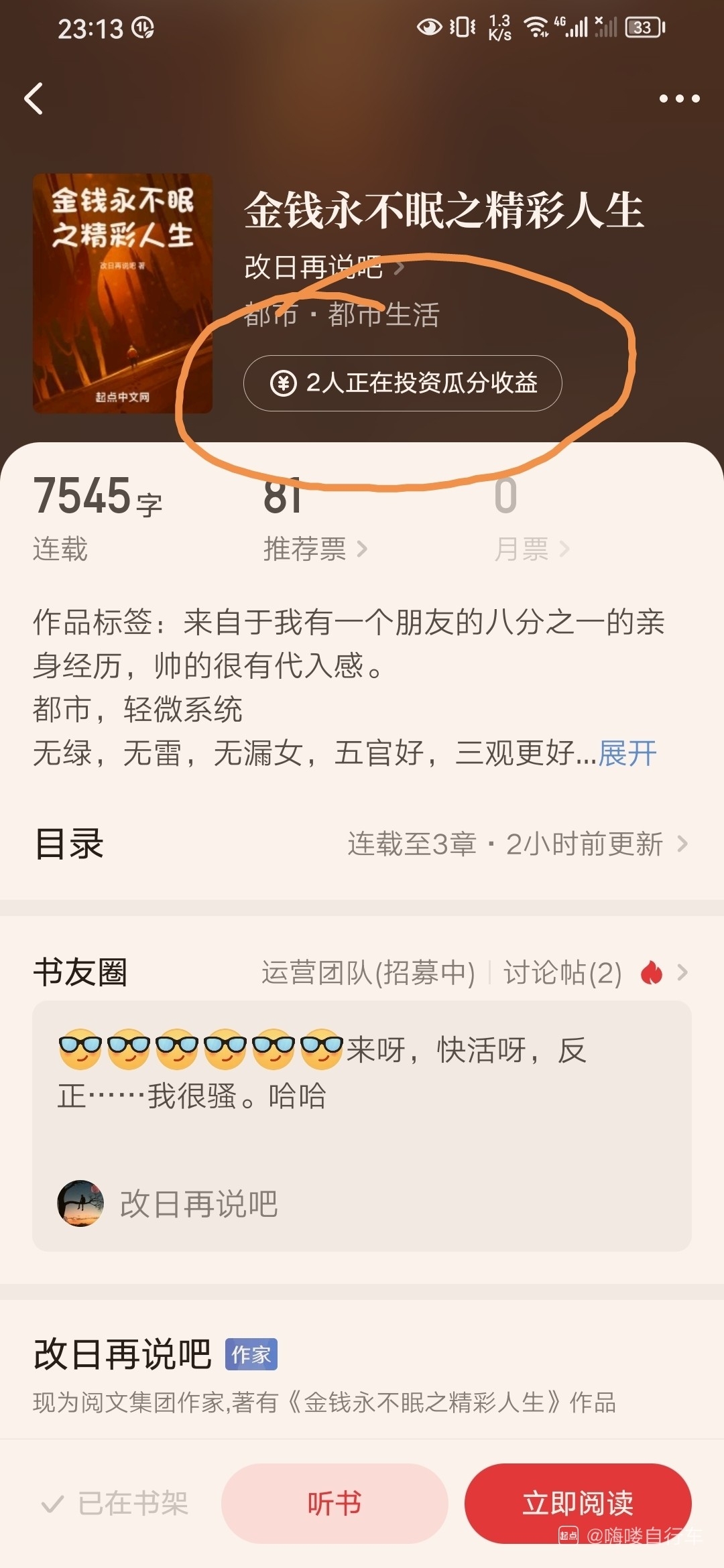Tap 立即阅读 to start reading
The image size is (724, 1568).
coord(578,1504)
